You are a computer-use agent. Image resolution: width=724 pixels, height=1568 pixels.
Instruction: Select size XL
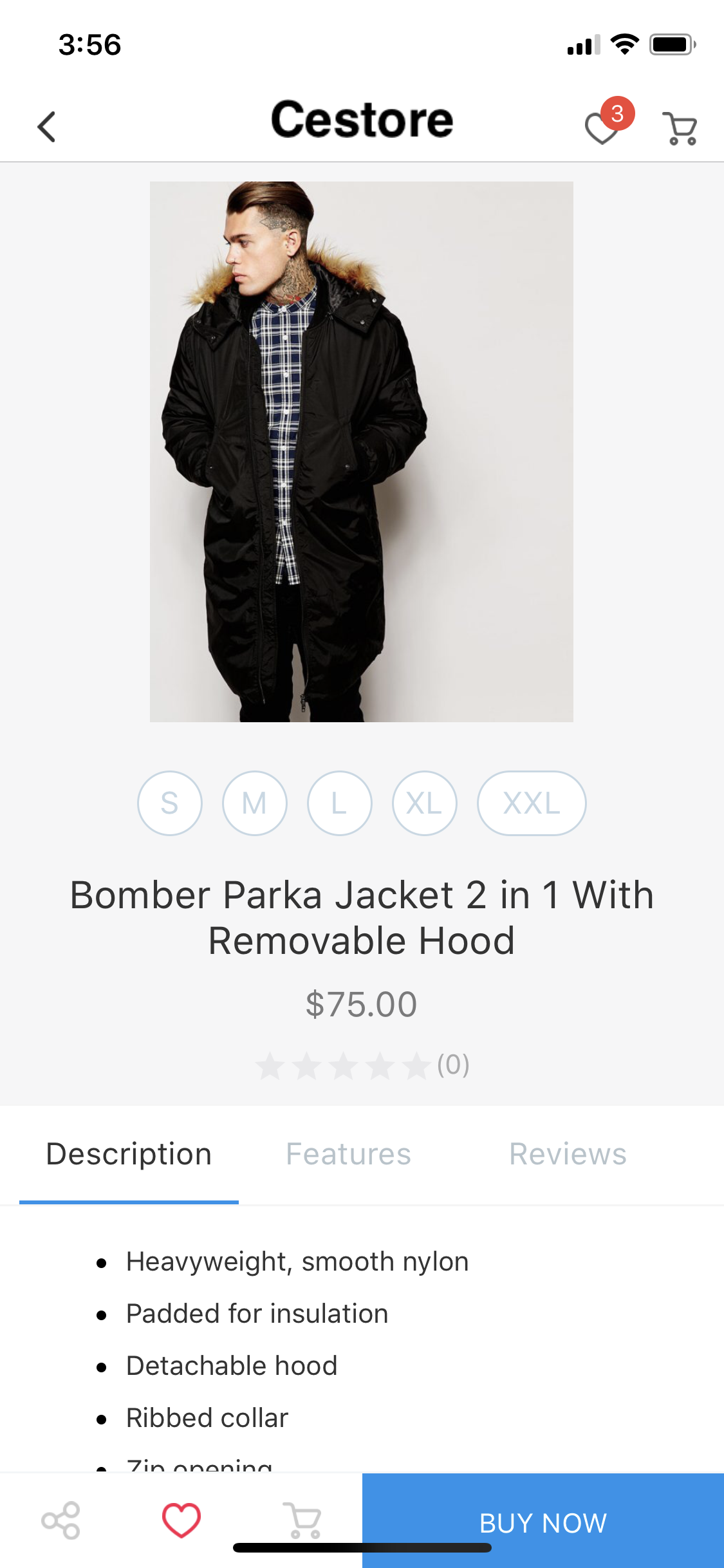tap(424, 803)
